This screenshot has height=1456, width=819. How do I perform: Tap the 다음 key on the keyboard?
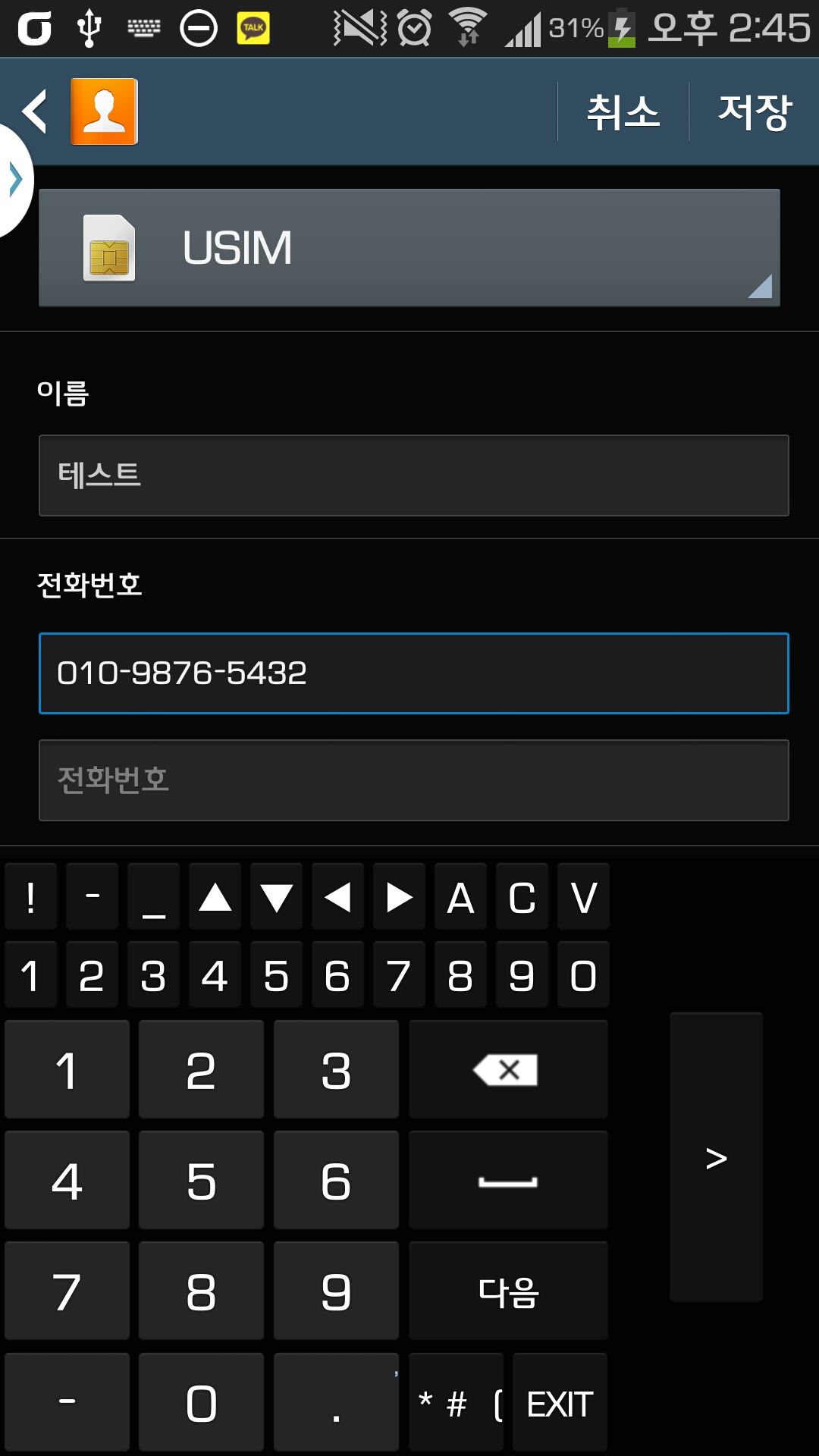pyautogui.click(x=507, y=1291)
